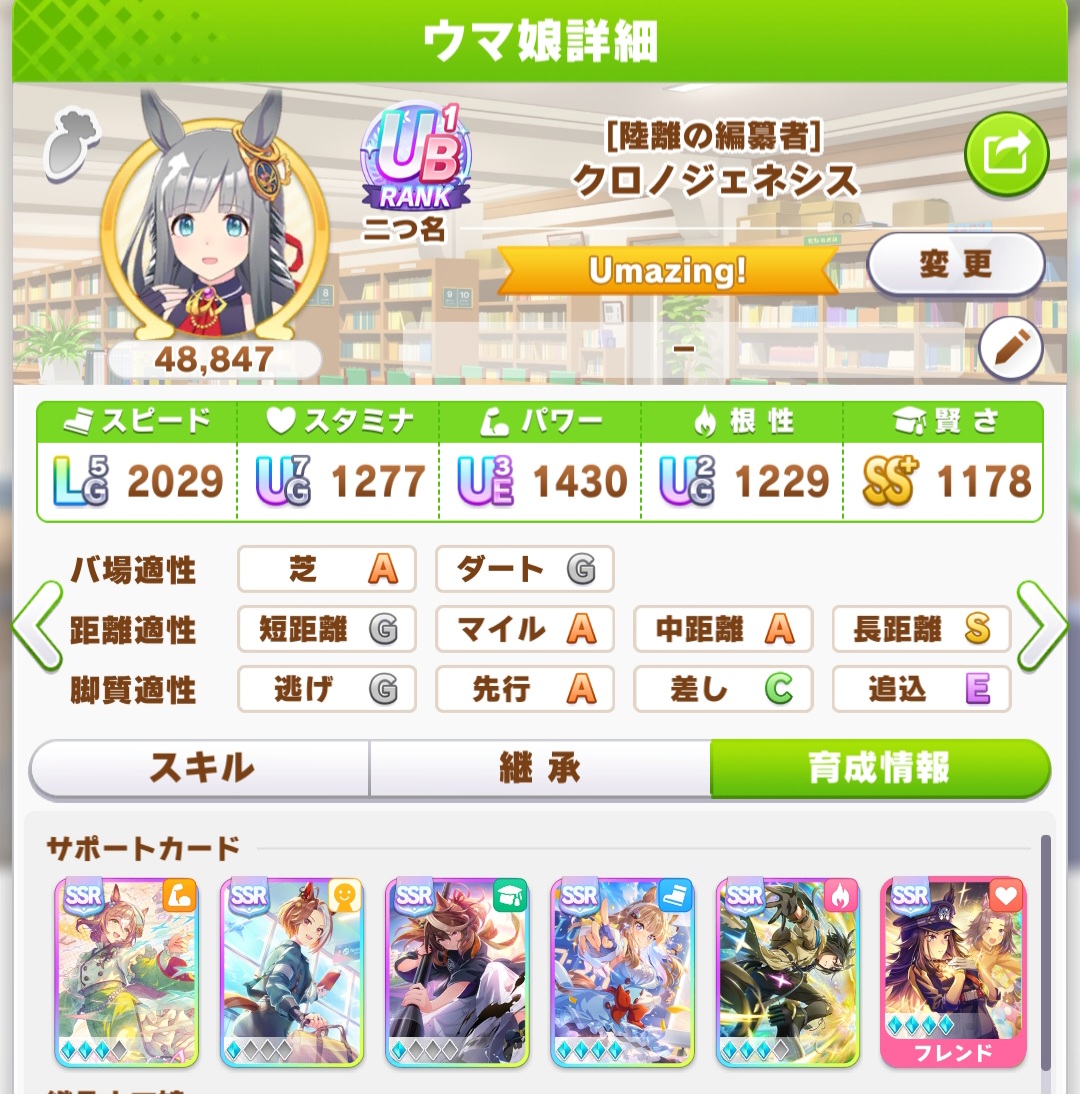Image resolution: width=1080 pixels, height=1094 pixels.
Task: Tap the carrot icon beside the portrait
Action: (x=71, y=142)
